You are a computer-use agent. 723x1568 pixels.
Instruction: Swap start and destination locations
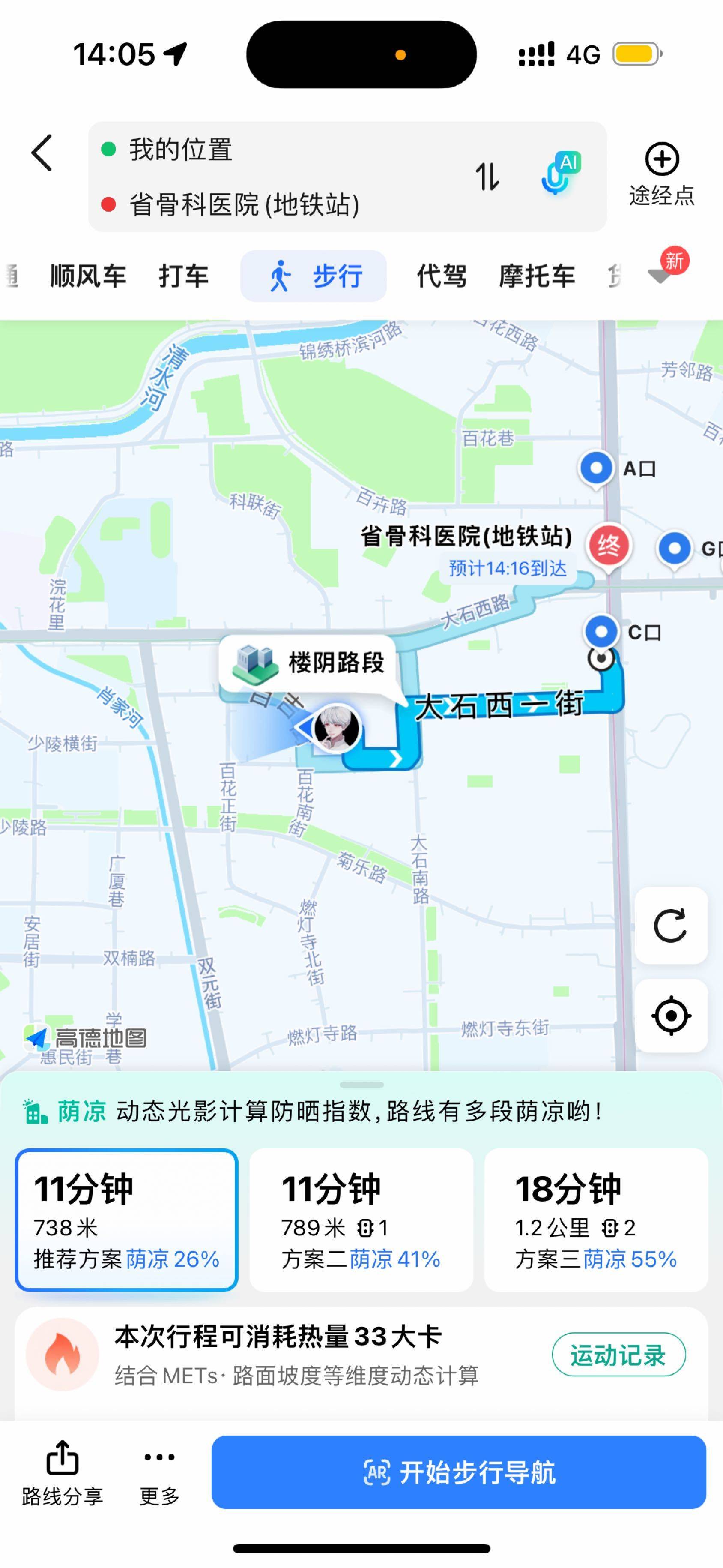pyautogui.click(x=487, y=177)
